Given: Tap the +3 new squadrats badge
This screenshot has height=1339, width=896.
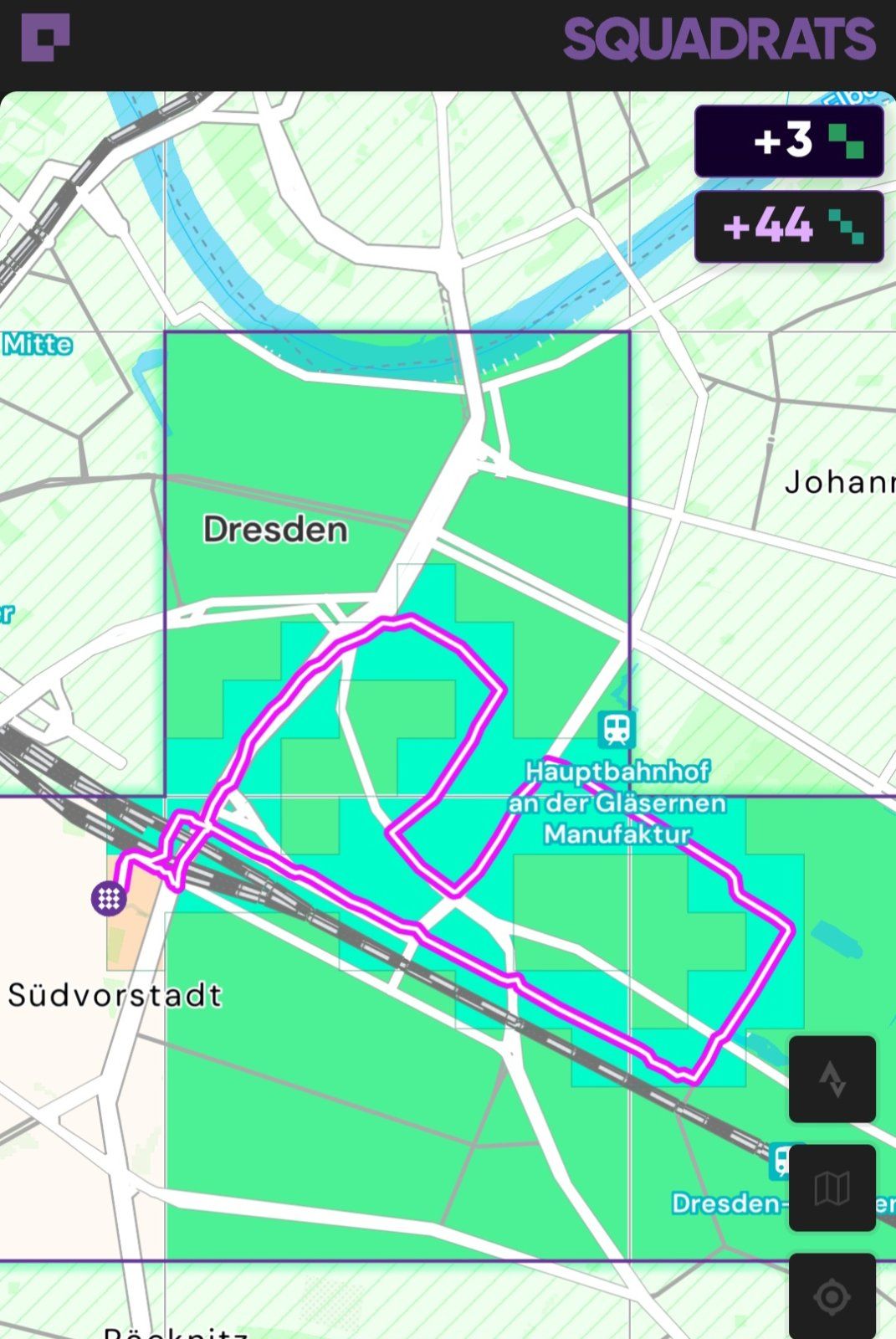Looking at the screenshot, I should (x=789, y=141).
